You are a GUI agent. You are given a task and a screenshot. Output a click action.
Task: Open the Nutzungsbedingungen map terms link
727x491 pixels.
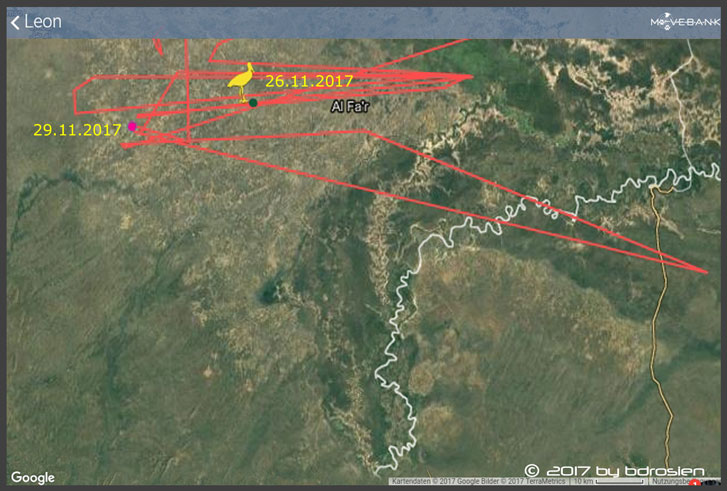[x=665, y=482]
